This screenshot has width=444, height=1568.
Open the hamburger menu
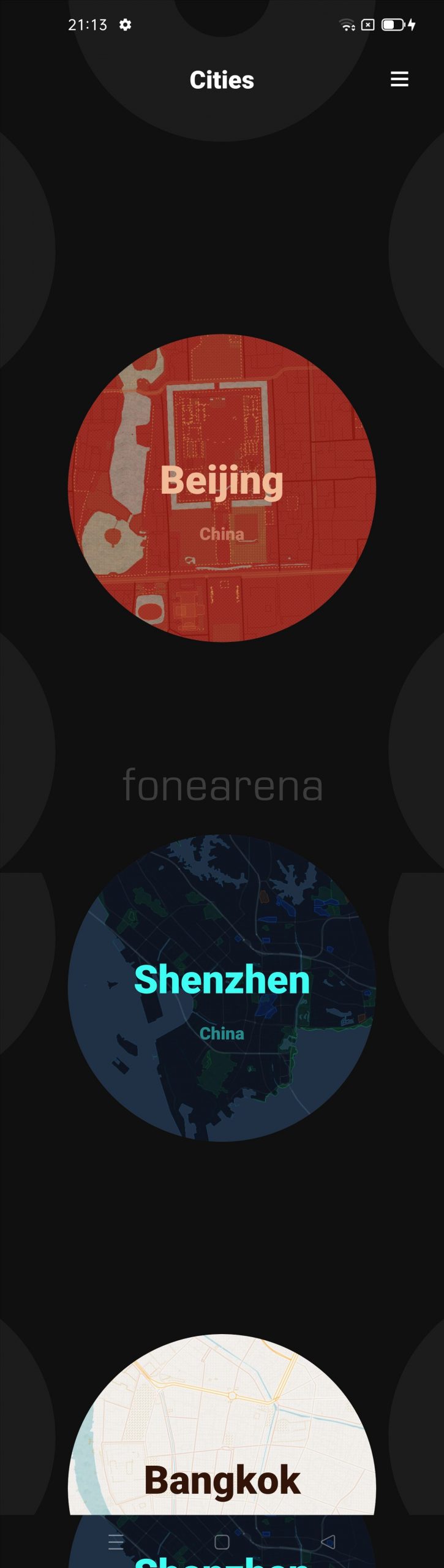399,79
